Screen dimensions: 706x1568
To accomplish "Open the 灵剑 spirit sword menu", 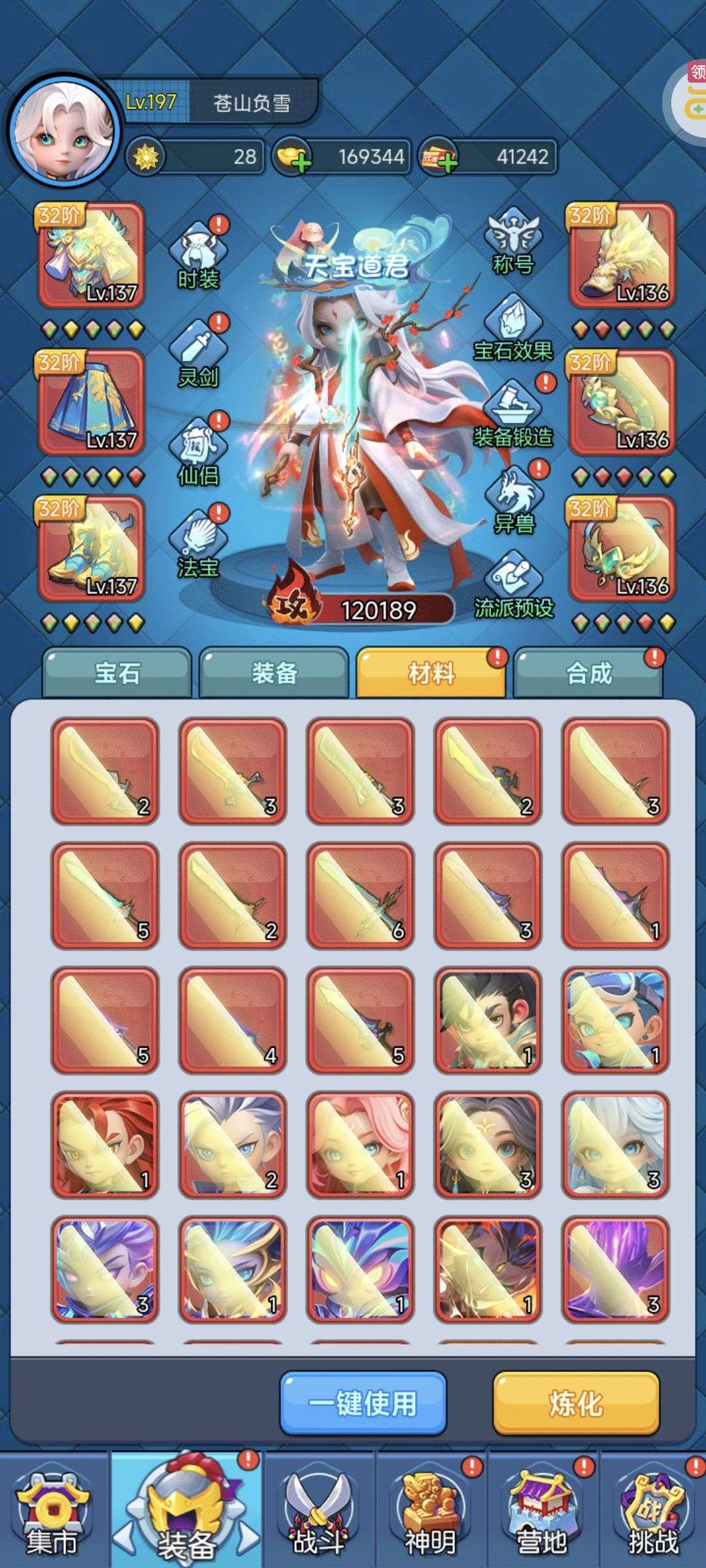I will pos(198,353).
